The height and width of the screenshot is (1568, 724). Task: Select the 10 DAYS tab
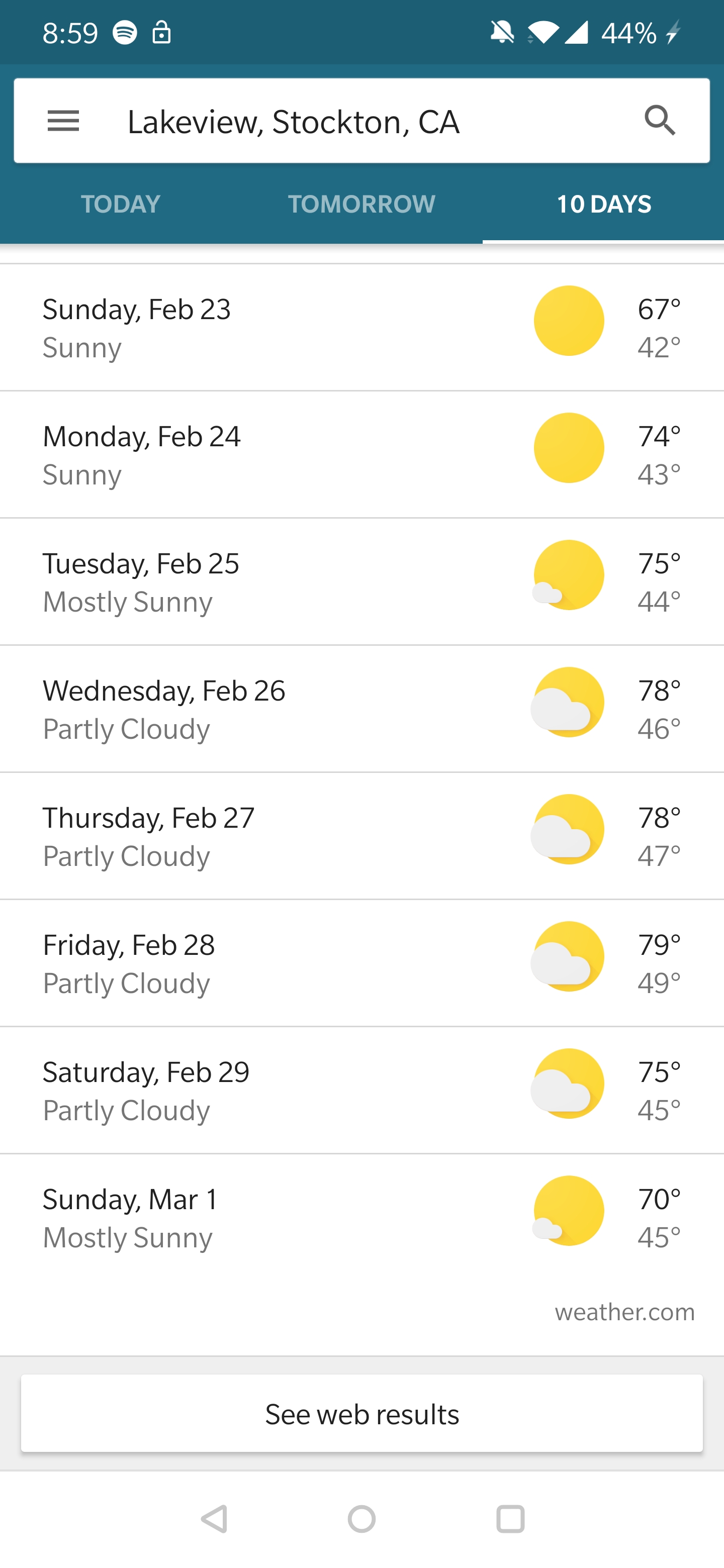click(604, 205)
